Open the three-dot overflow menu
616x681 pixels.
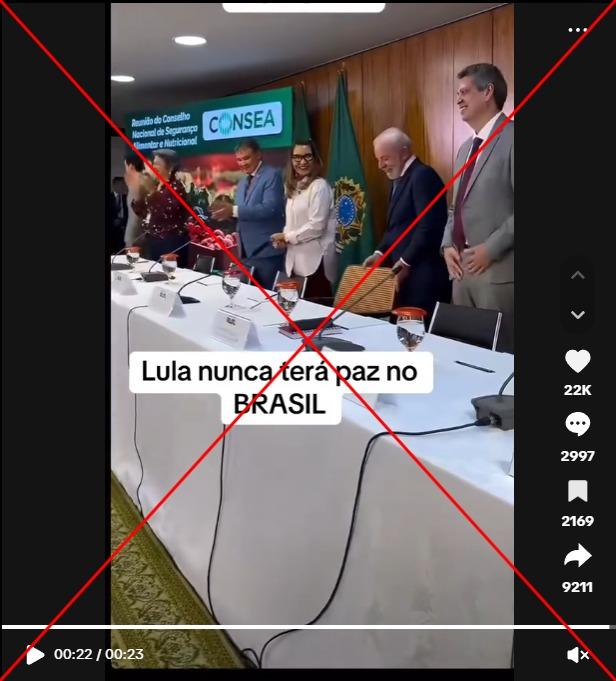577,30
